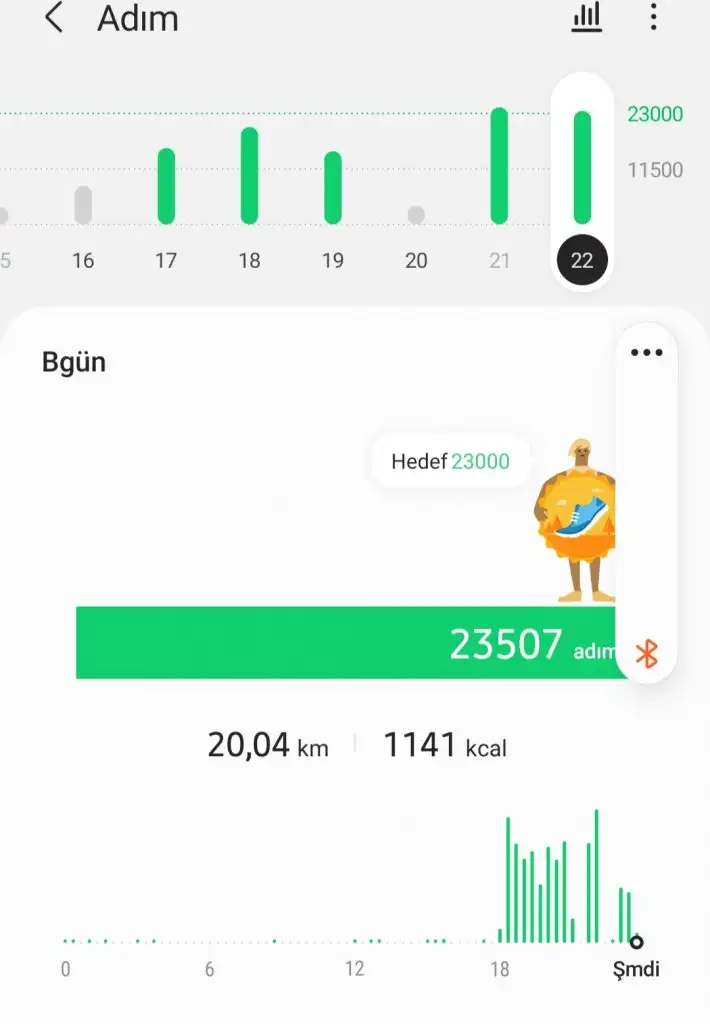710x1024 pixels.
Task: Go back from the Adım screen
Action: pyautogui.click(x=54, y=18)
